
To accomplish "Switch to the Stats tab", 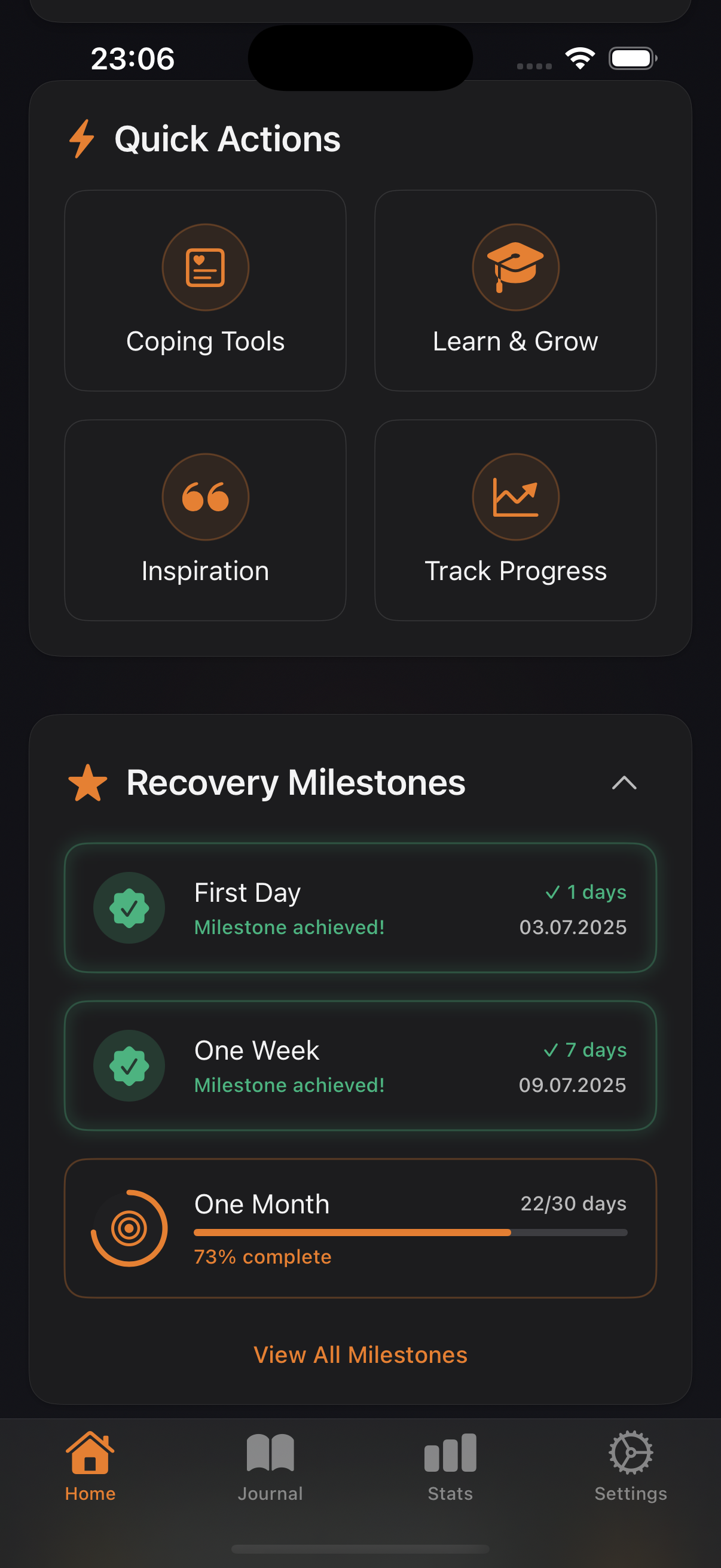I will [x=450, y=1466].
